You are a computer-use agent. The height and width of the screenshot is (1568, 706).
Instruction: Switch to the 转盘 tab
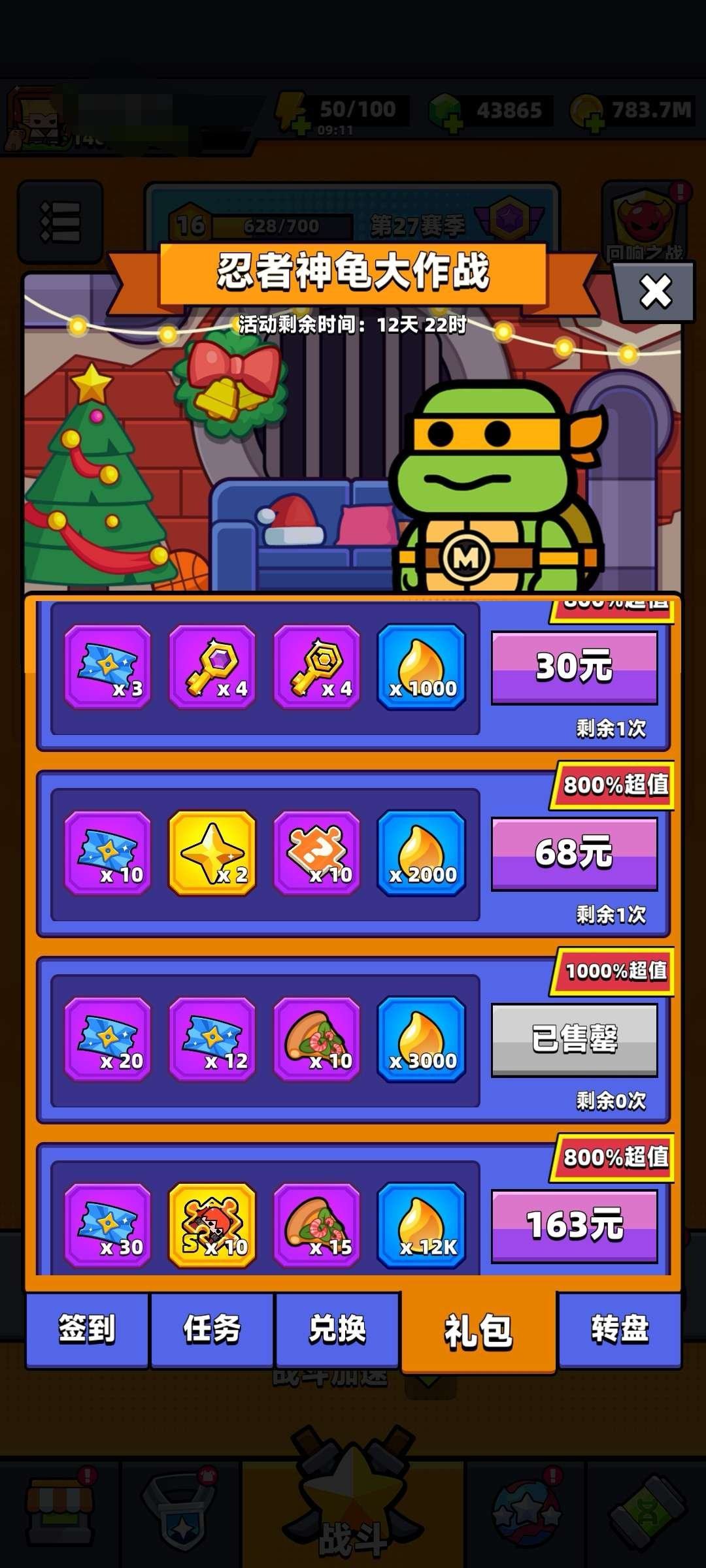tap(619, 1330)
